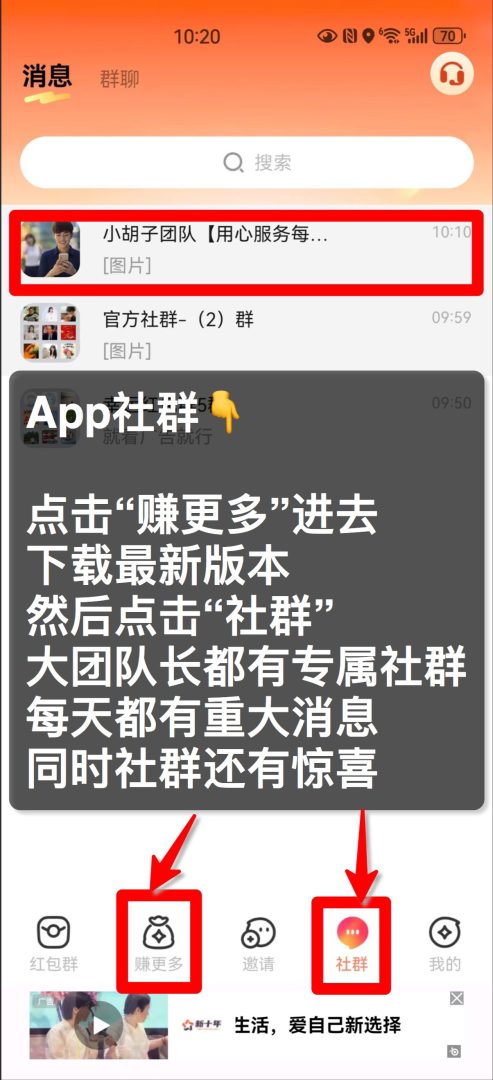The image size is (493, 1080).
Task: Select the 消息 tab
Action: (47, 76)
